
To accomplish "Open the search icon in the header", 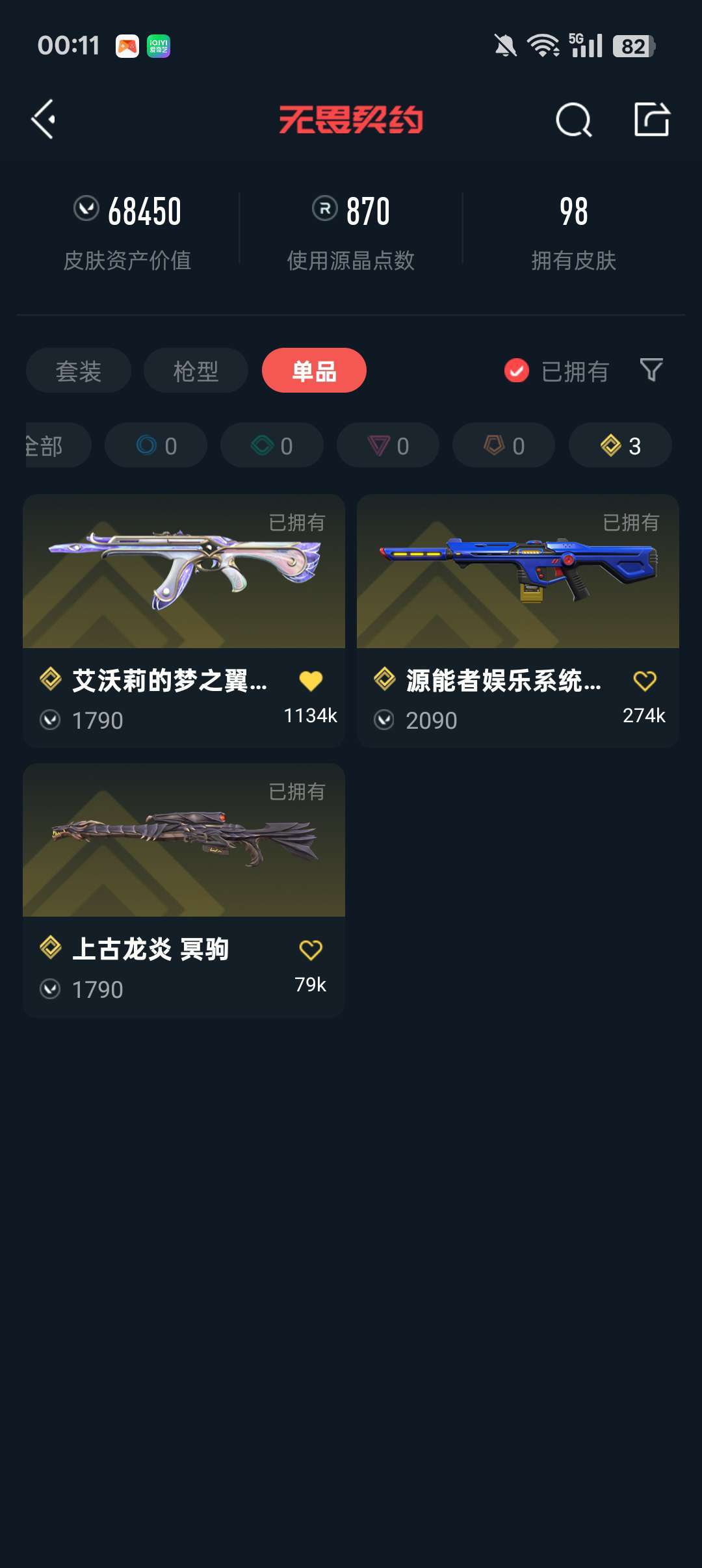I will pos(573,120).
